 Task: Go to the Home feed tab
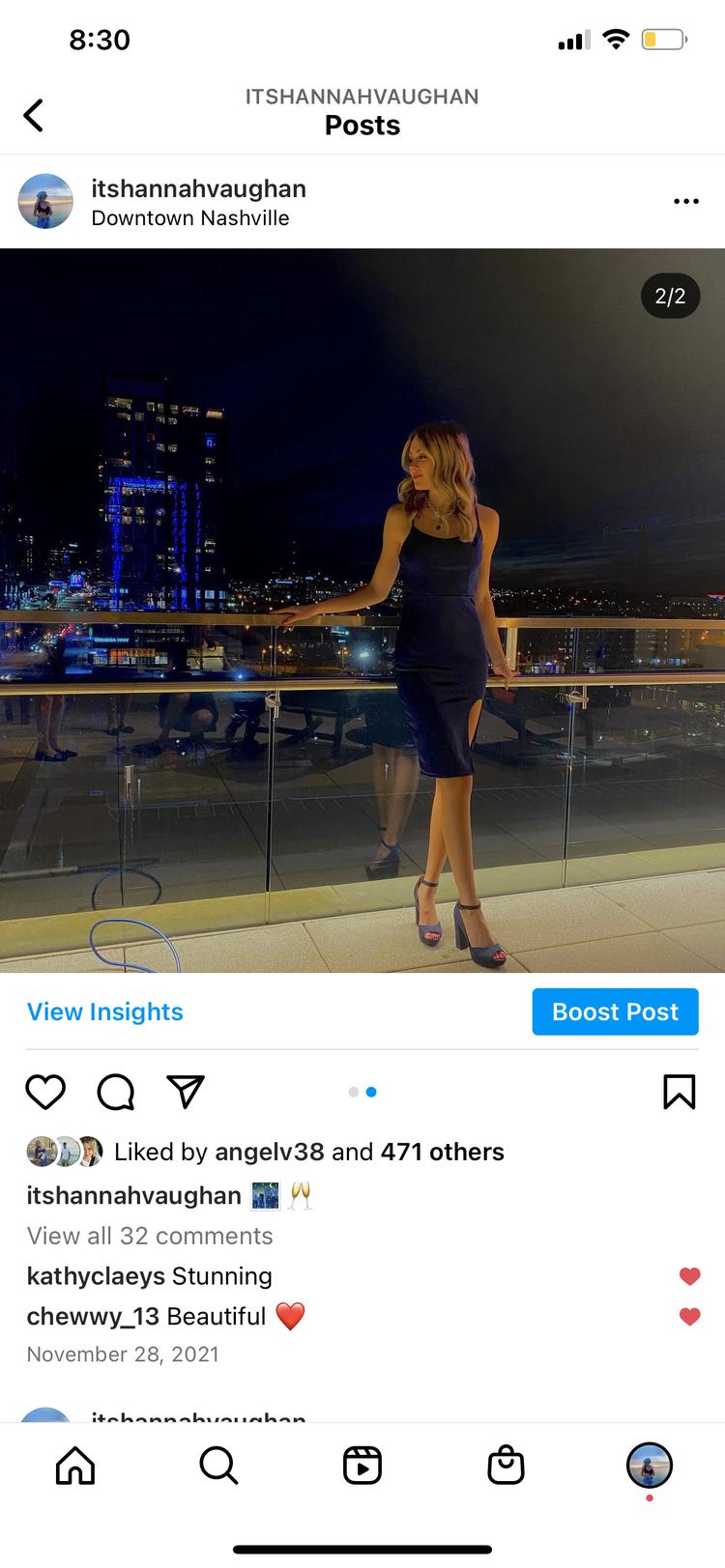pos(75,1465)
